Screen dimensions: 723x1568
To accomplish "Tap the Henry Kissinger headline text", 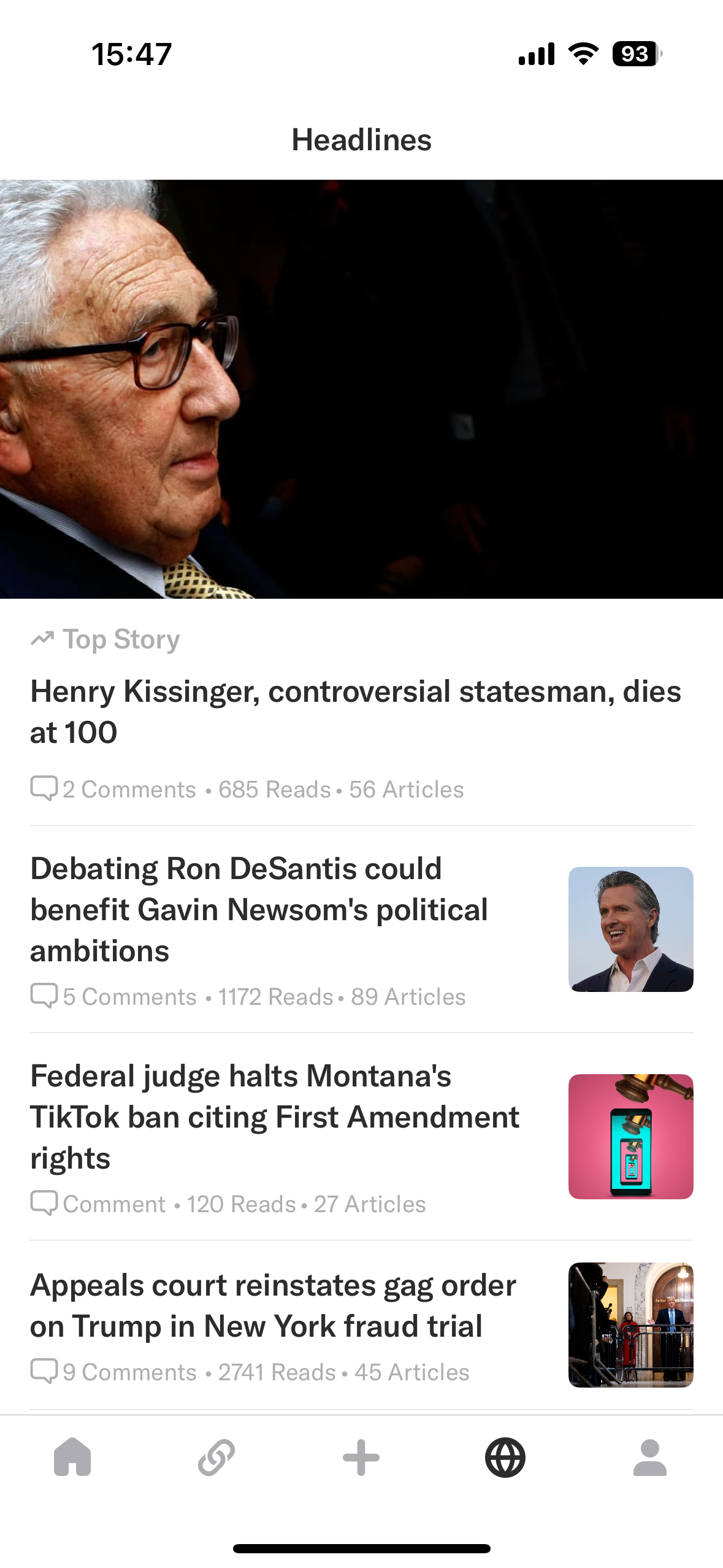I will (x=356, y=712).
